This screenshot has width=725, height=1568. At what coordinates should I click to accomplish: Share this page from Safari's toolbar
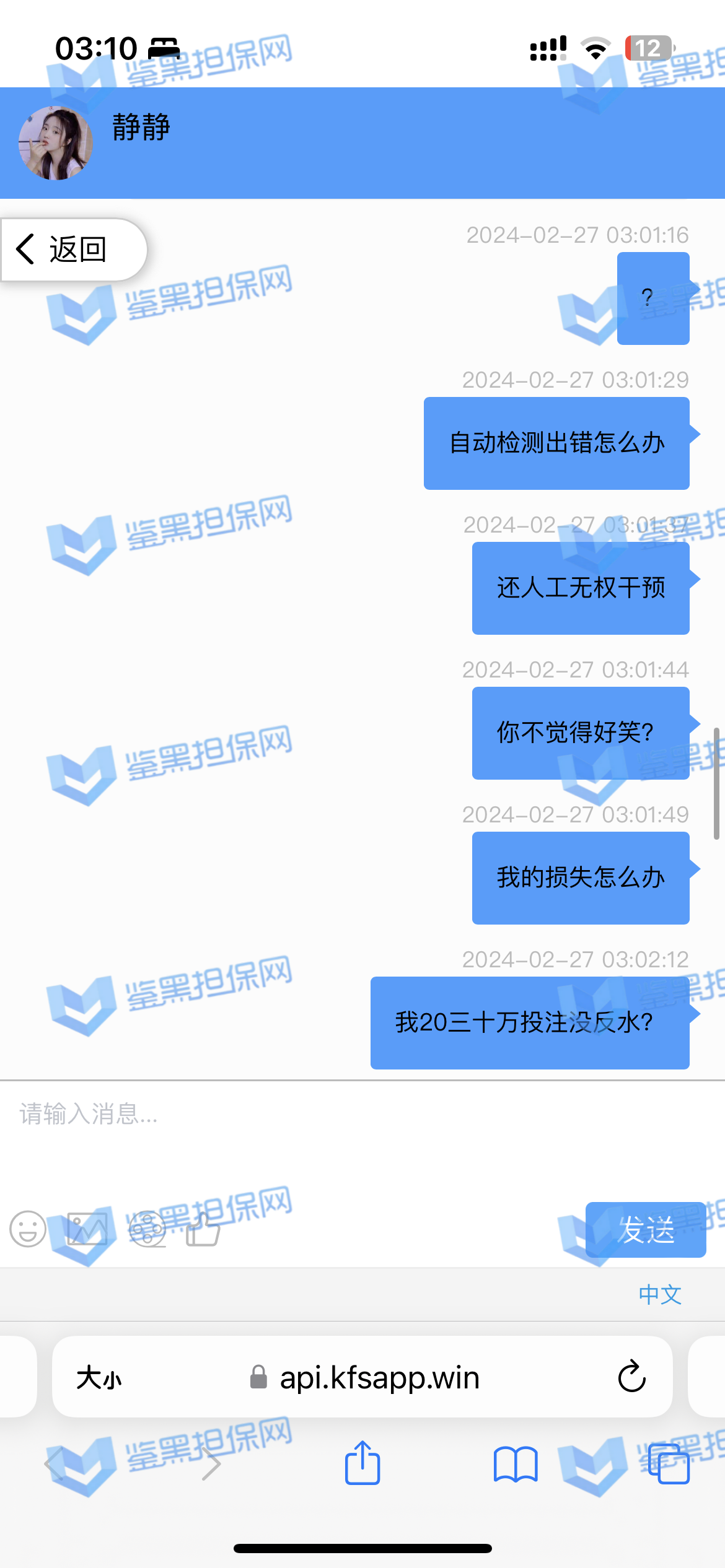pyautogui.click(x=362, y=1463)
